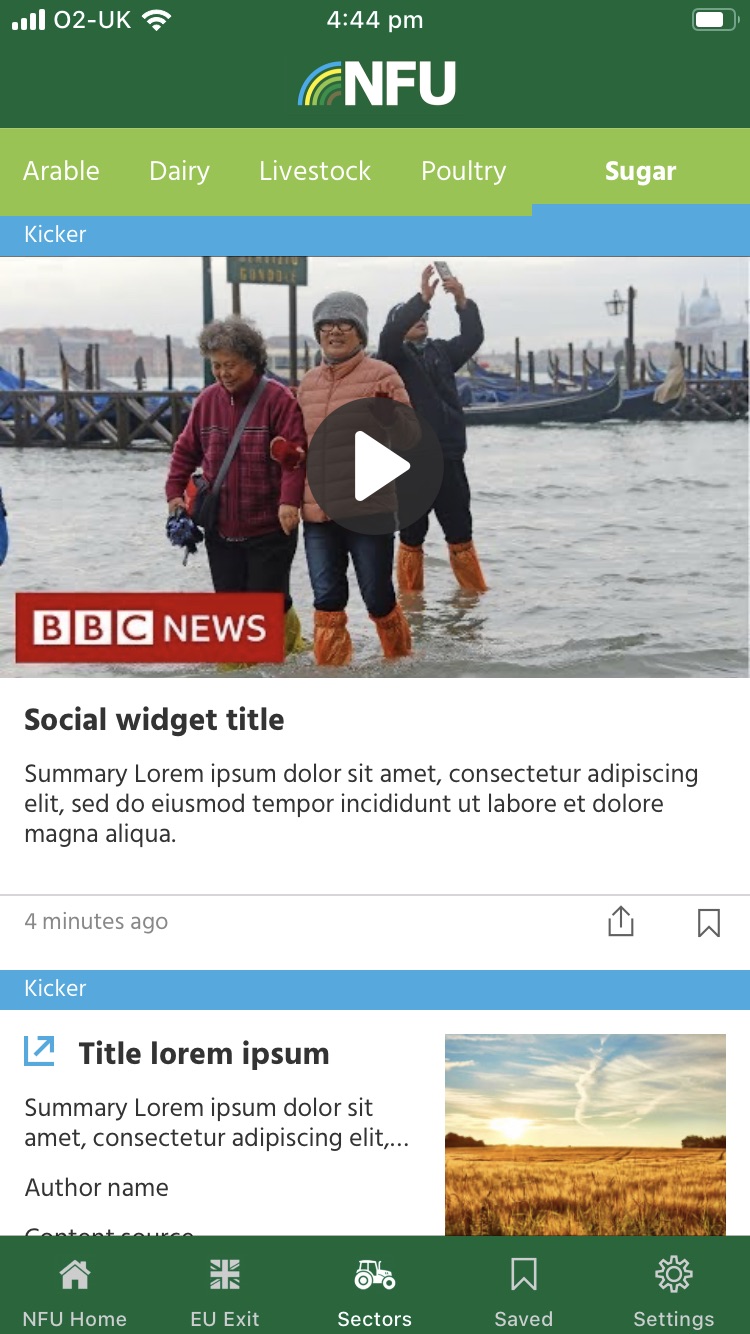Open the Title lorem ipsum article

[x=204, y=1053]
